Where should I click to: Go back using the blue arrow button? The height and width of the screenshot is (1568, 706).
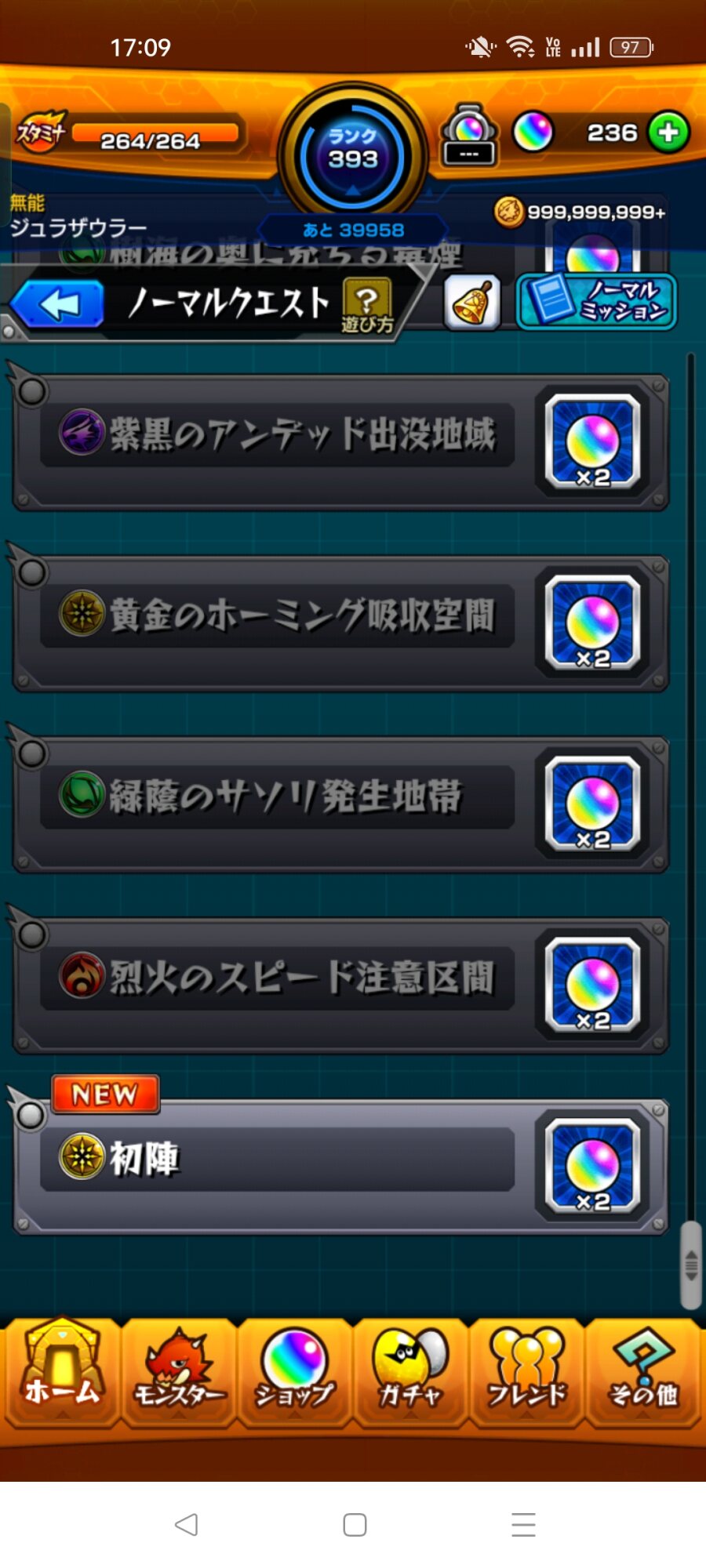point(57,303)
